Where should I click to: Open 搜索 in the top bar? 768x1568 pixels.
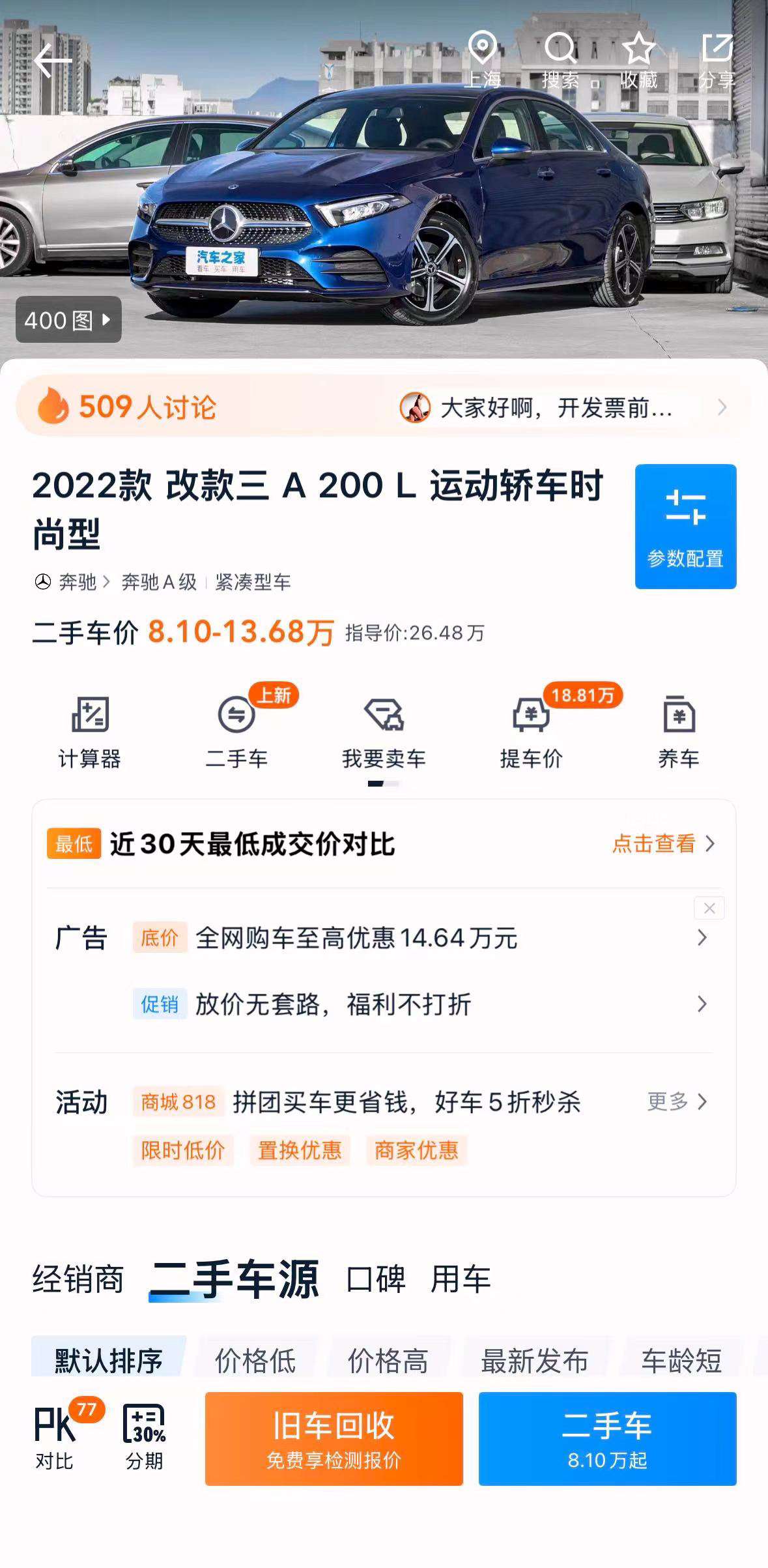tap(560, 60)
